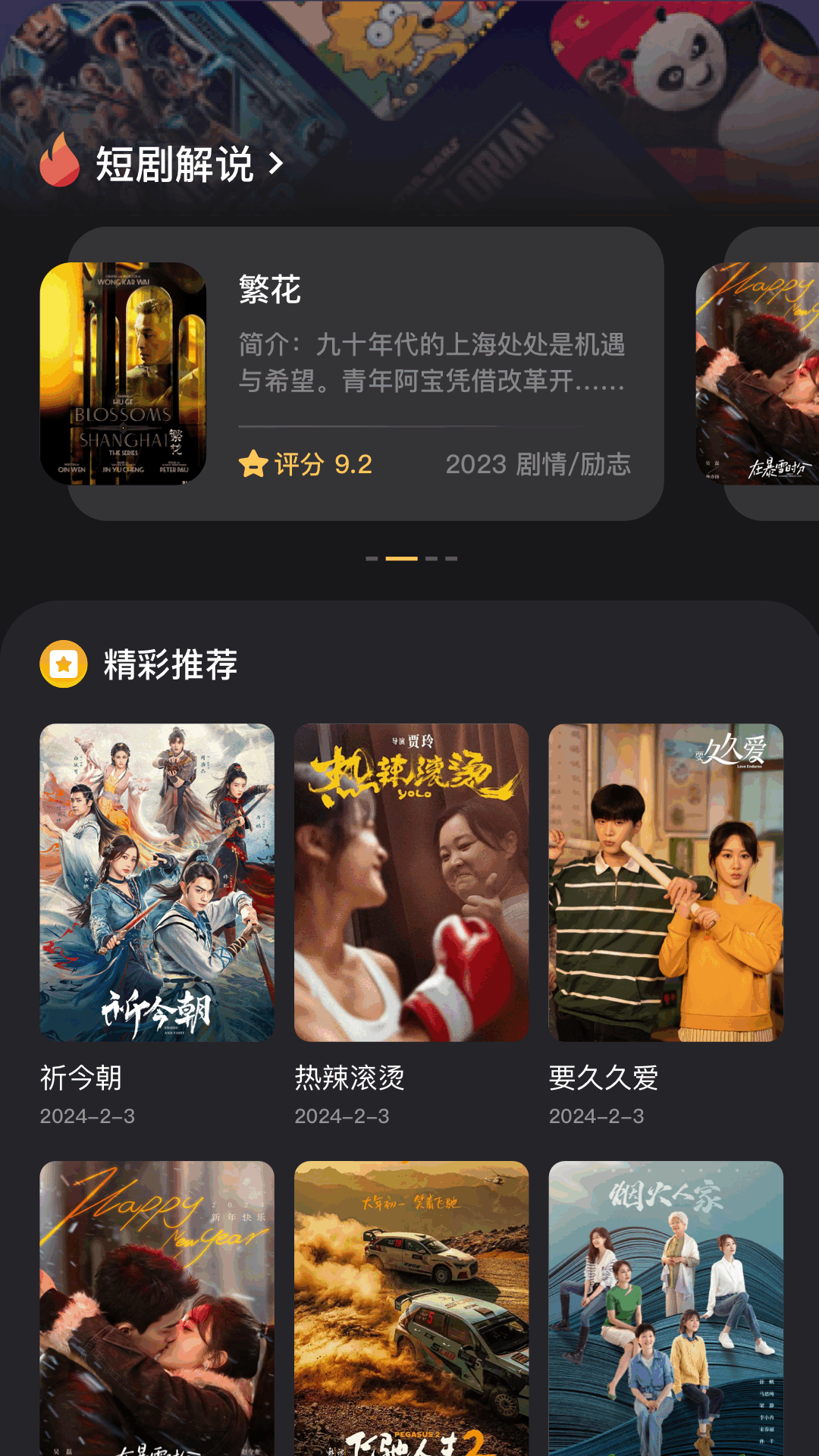
Task: Open the 短剧解说 section header
Action: (173, 162)
